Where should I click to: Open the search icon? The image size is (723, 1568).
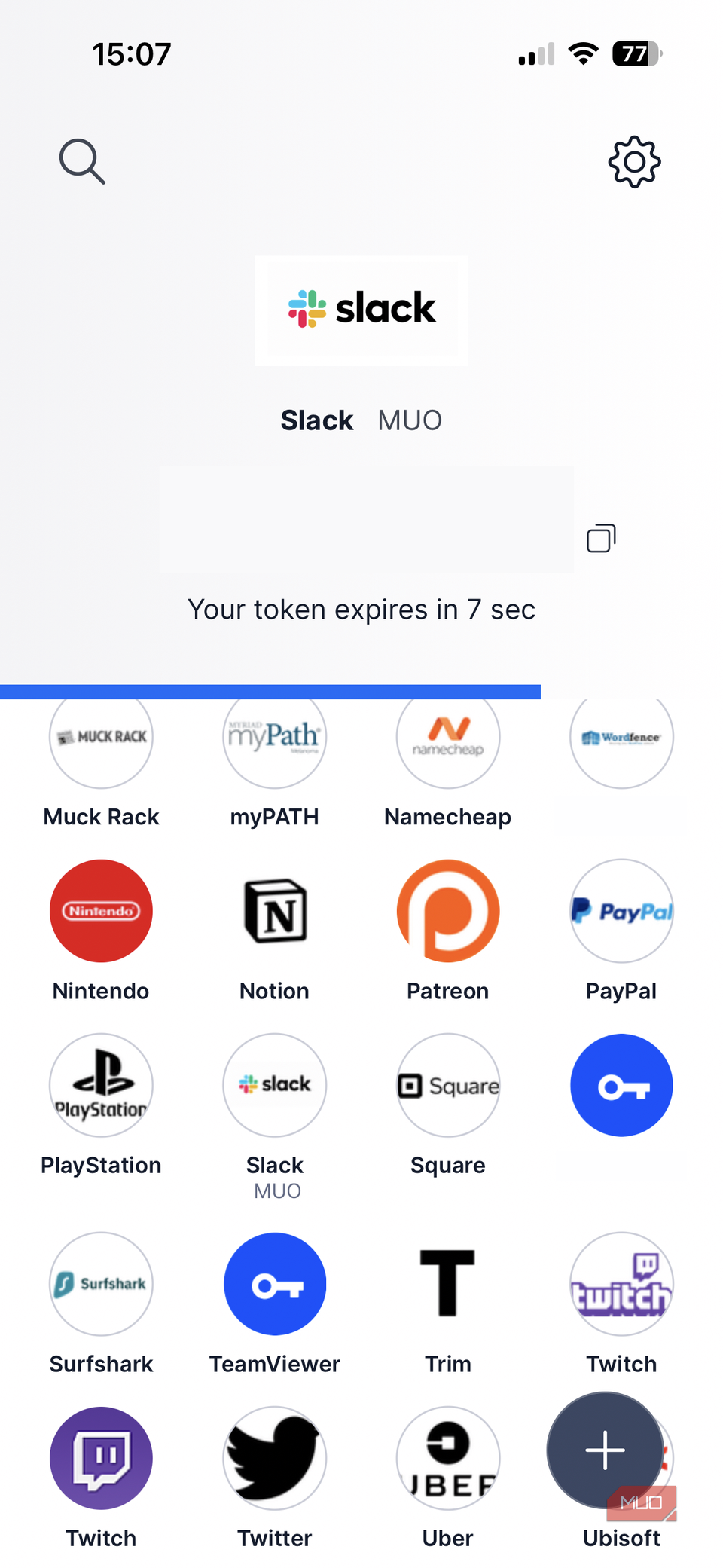(x=82, y=161)
